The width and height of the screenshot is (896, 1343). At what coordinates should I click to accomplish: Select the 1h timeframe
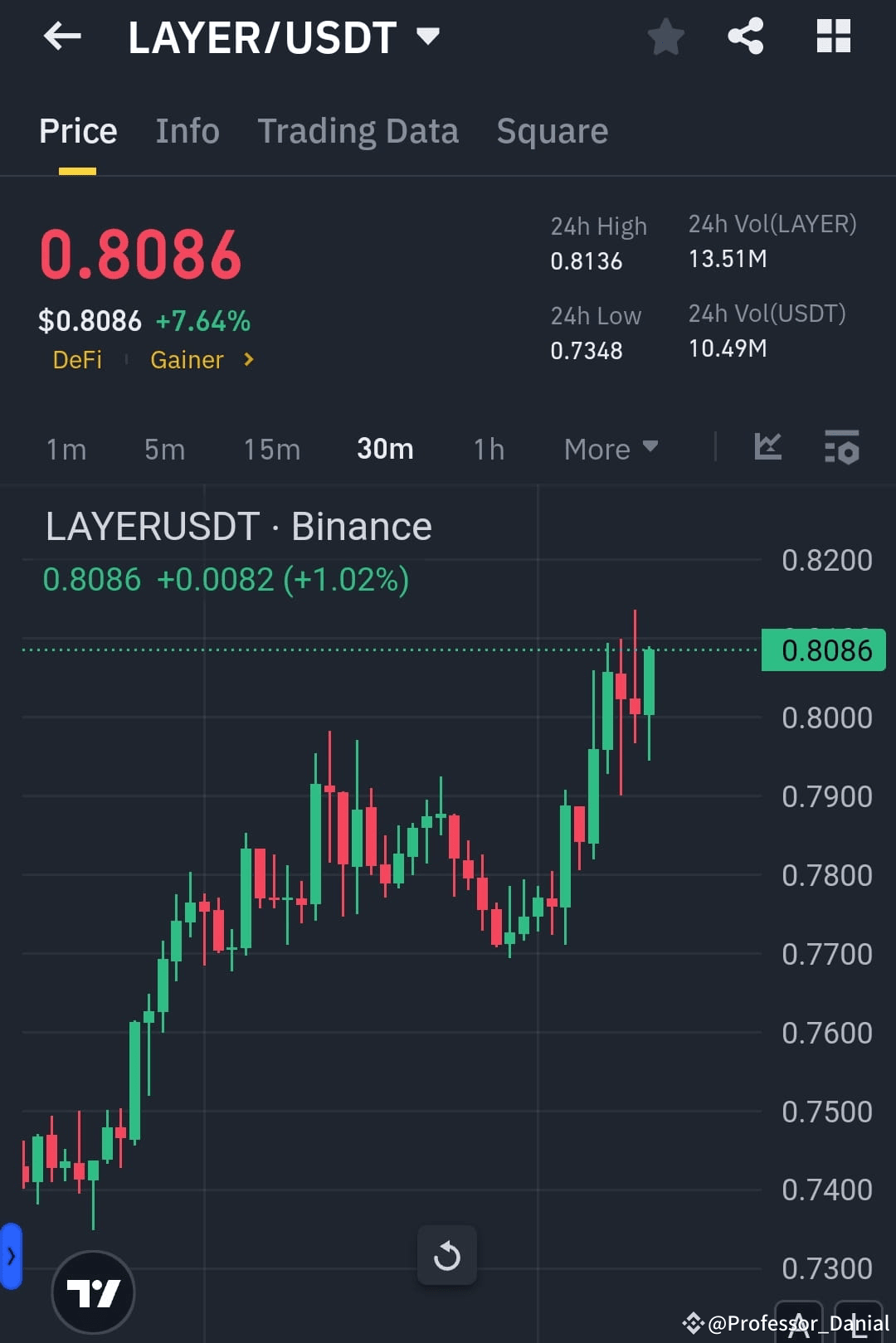click(488, 449)
